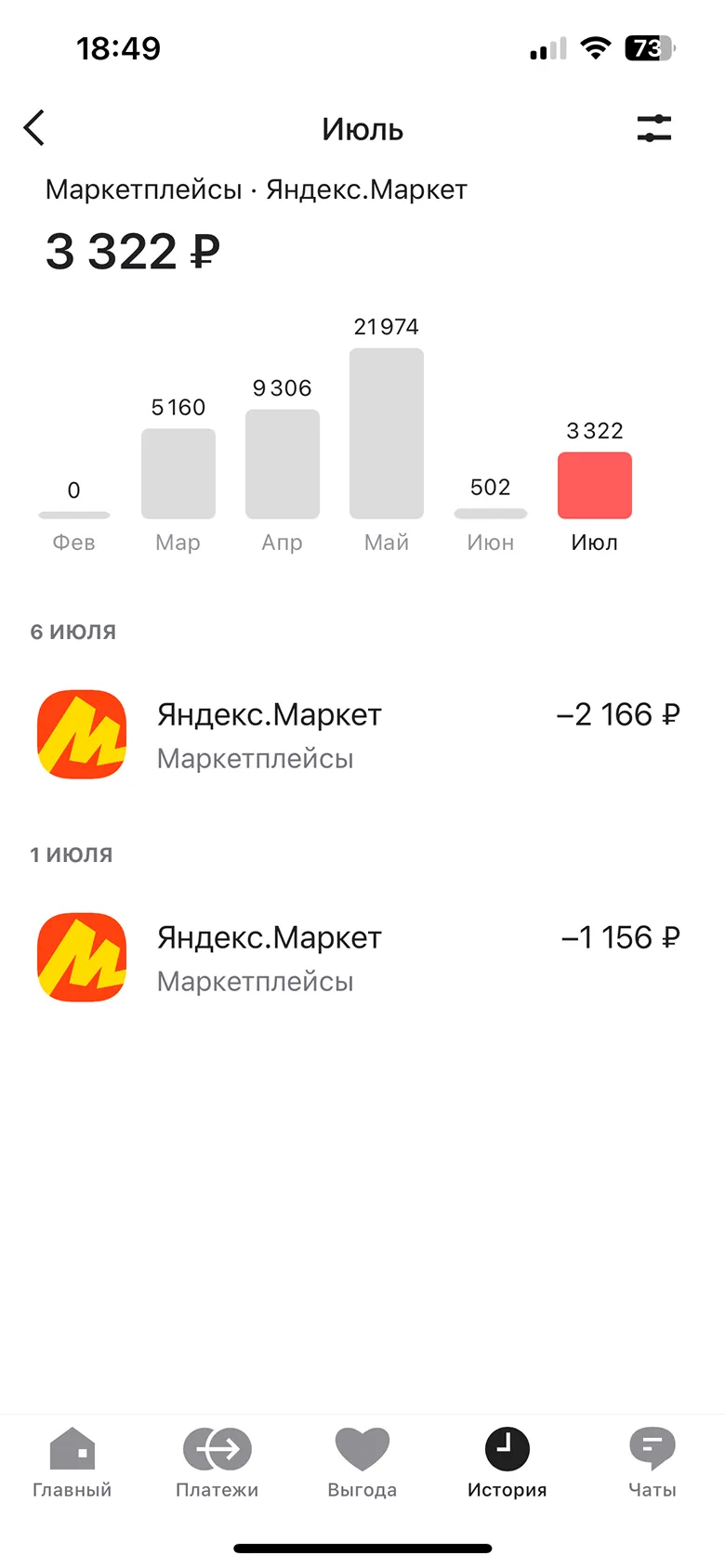This screenshot has width=725, height=1568.
Task: Switch to the История tab
Action: tap(507, 1463)
